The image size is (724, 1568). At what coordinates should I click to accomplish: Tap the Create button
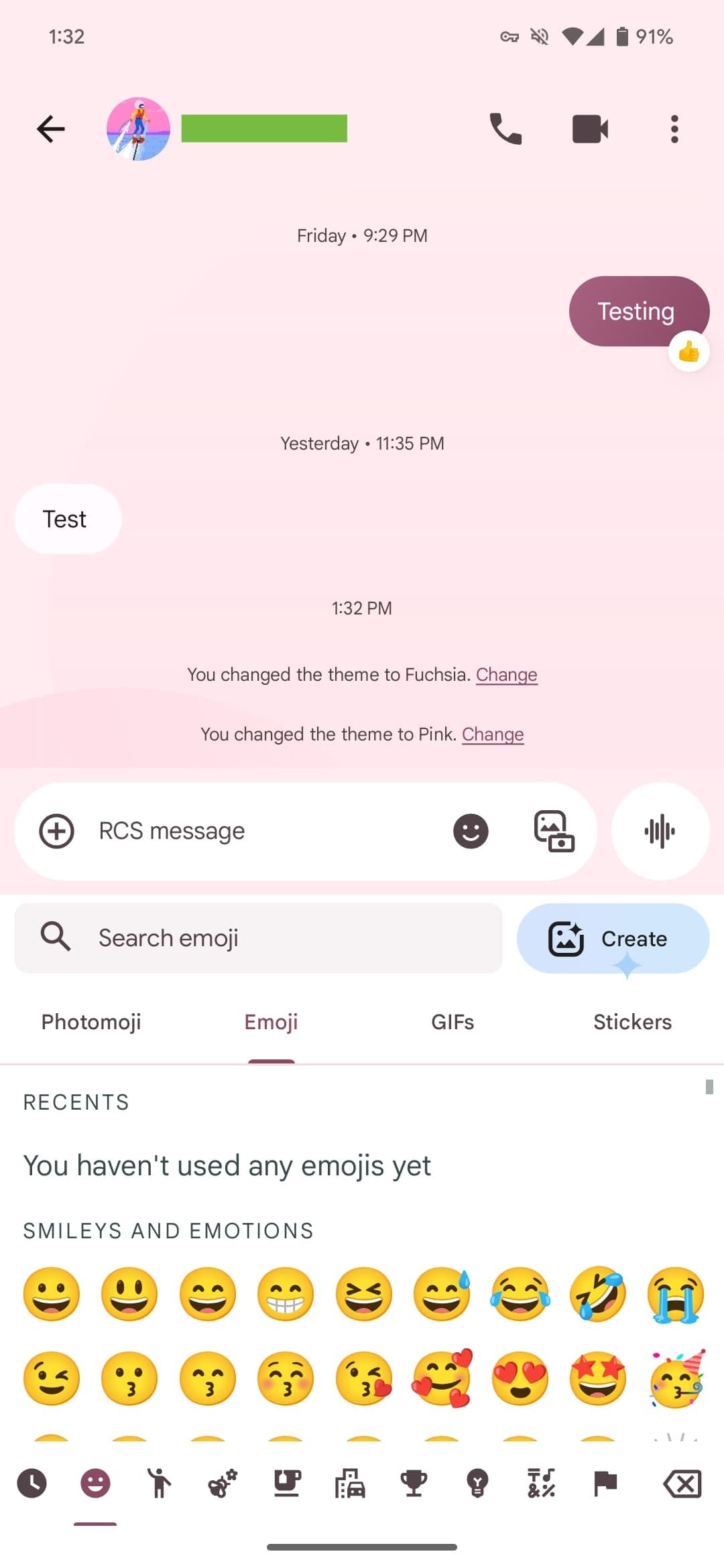point(613,938)
